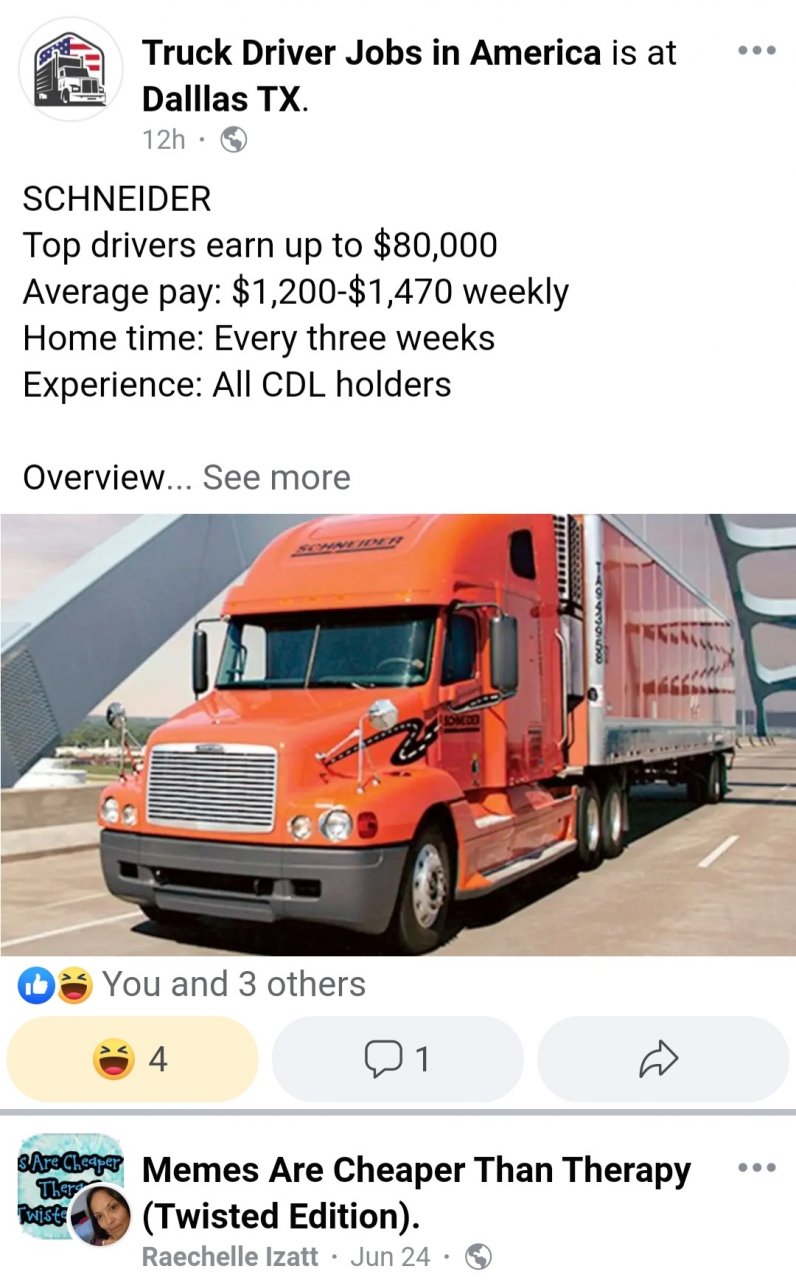Viewport: 796px width, 1280px height.
Task: View the Dalllas TX location
Action: coord(225,98)
